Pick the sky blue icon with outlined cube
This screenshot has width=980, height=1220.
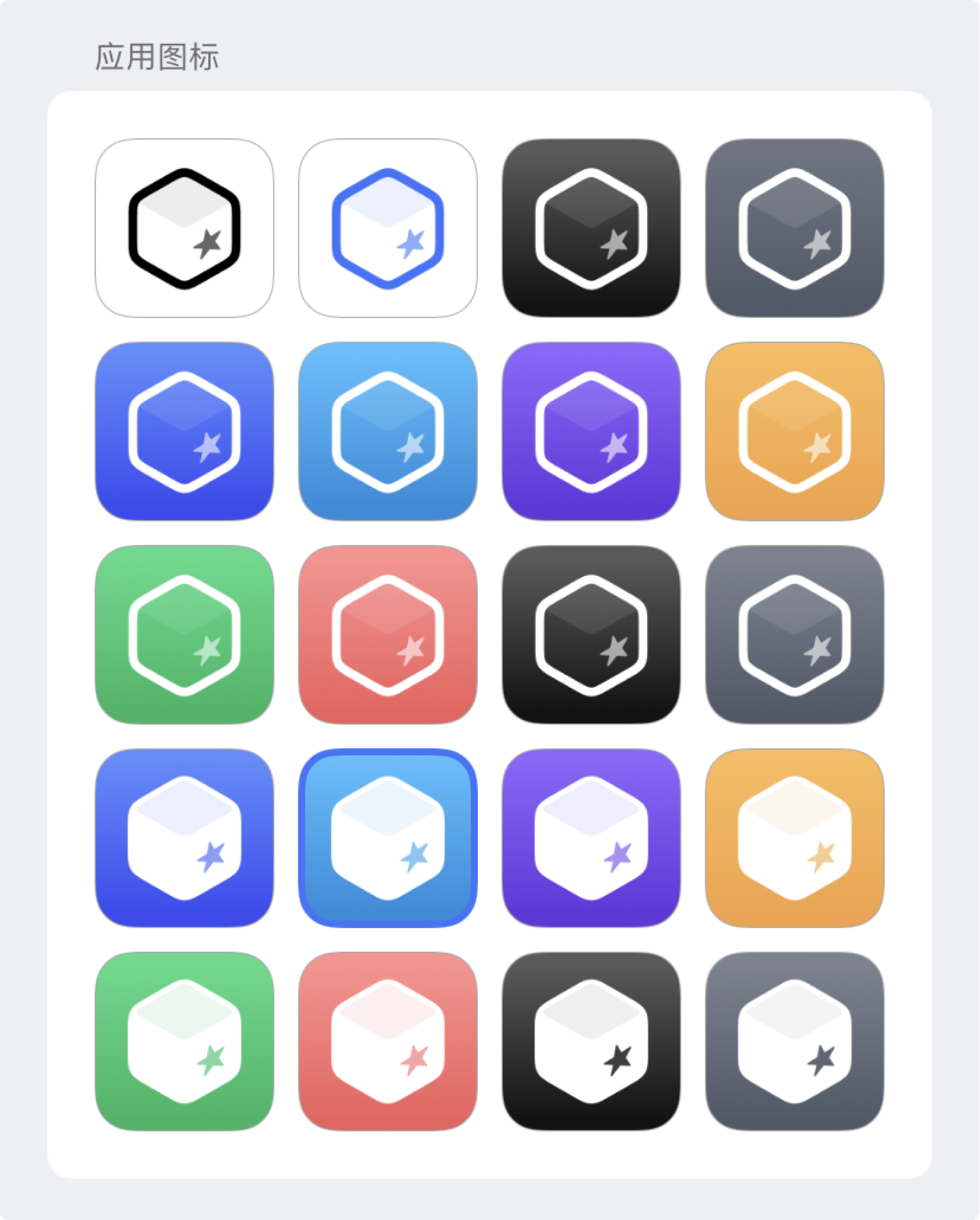[x=388, y=431]
